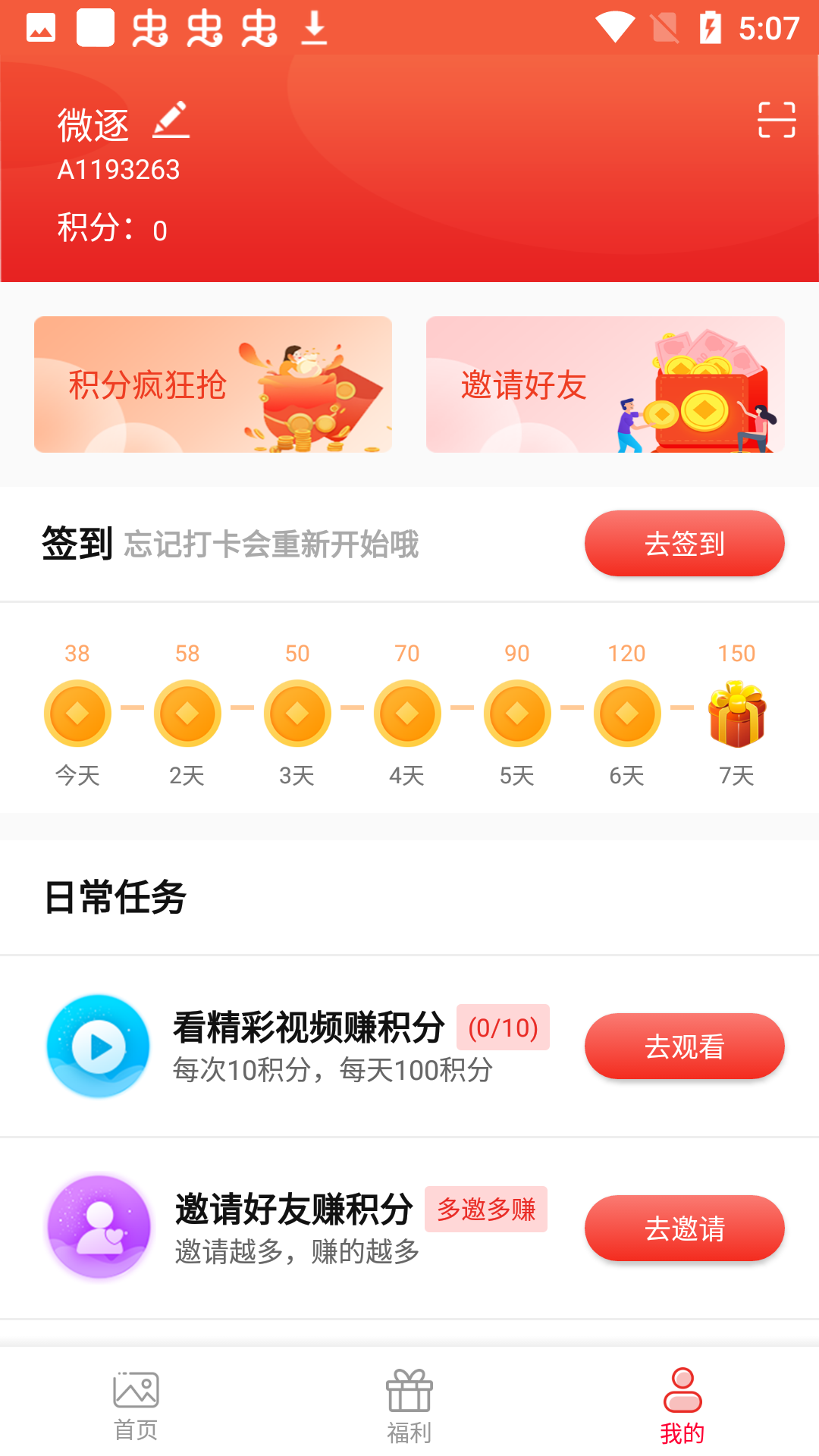Open the 邀请好友 banner
This screenshot has height=1456, width=819.
pyautogui.click(x=605, y=384)
